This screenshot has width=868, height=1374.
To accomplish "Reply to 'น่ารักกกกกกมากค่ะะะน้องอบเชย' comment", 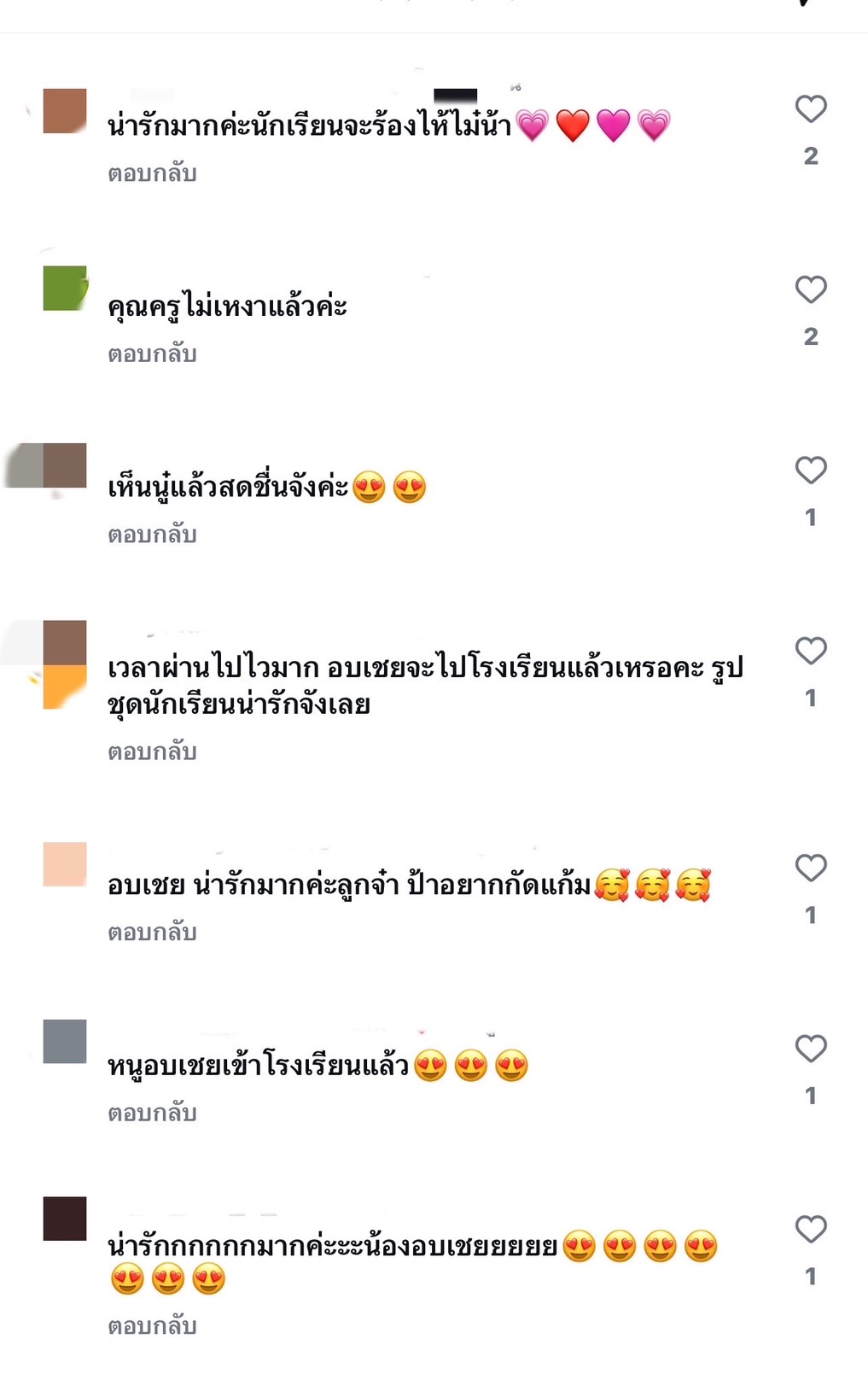I will (x=152, y=1327).
